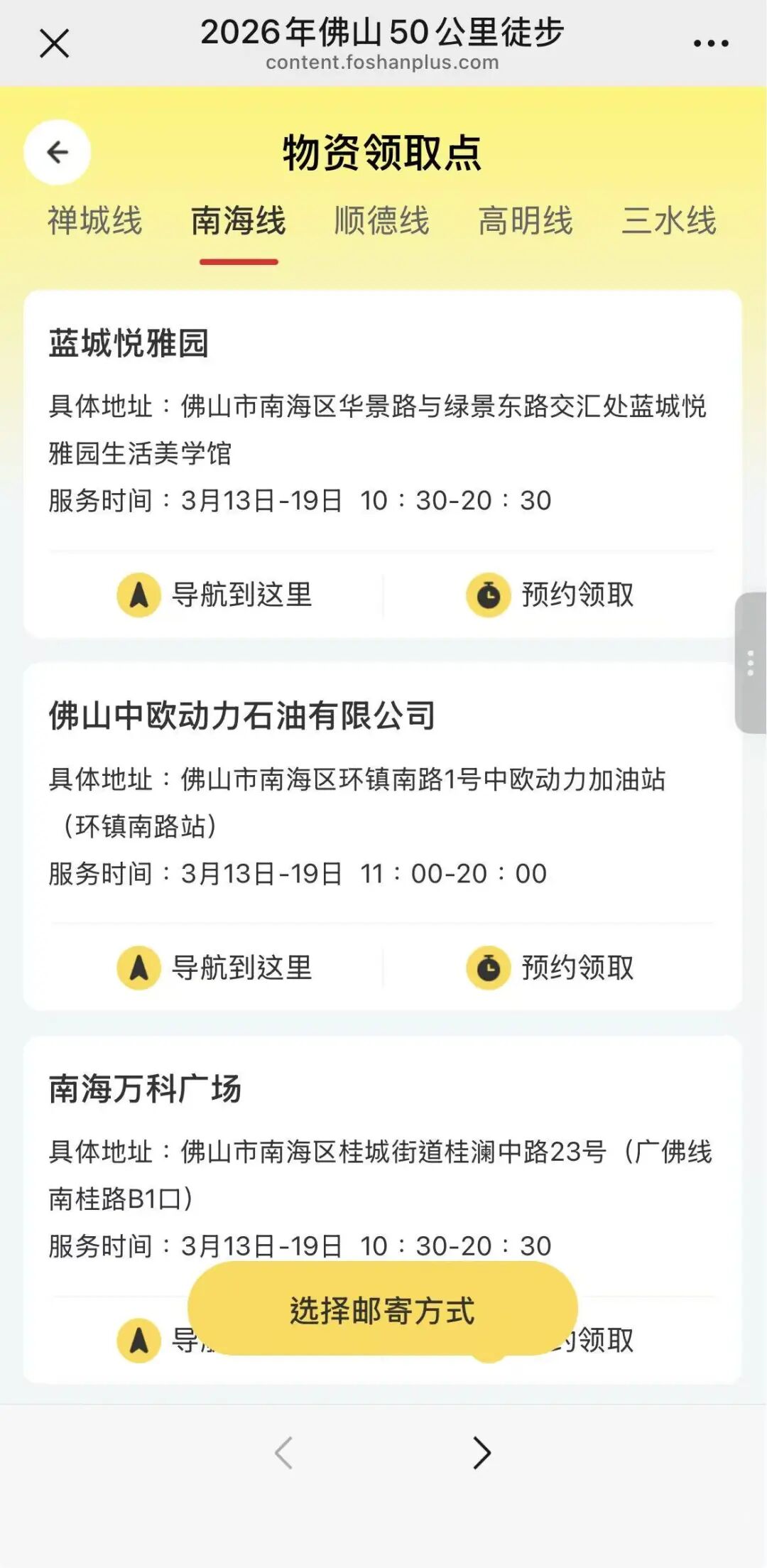Select the 高明线 route tab
The width and height of the screenshot is (767, 1568).
click(x=526, y=222)
